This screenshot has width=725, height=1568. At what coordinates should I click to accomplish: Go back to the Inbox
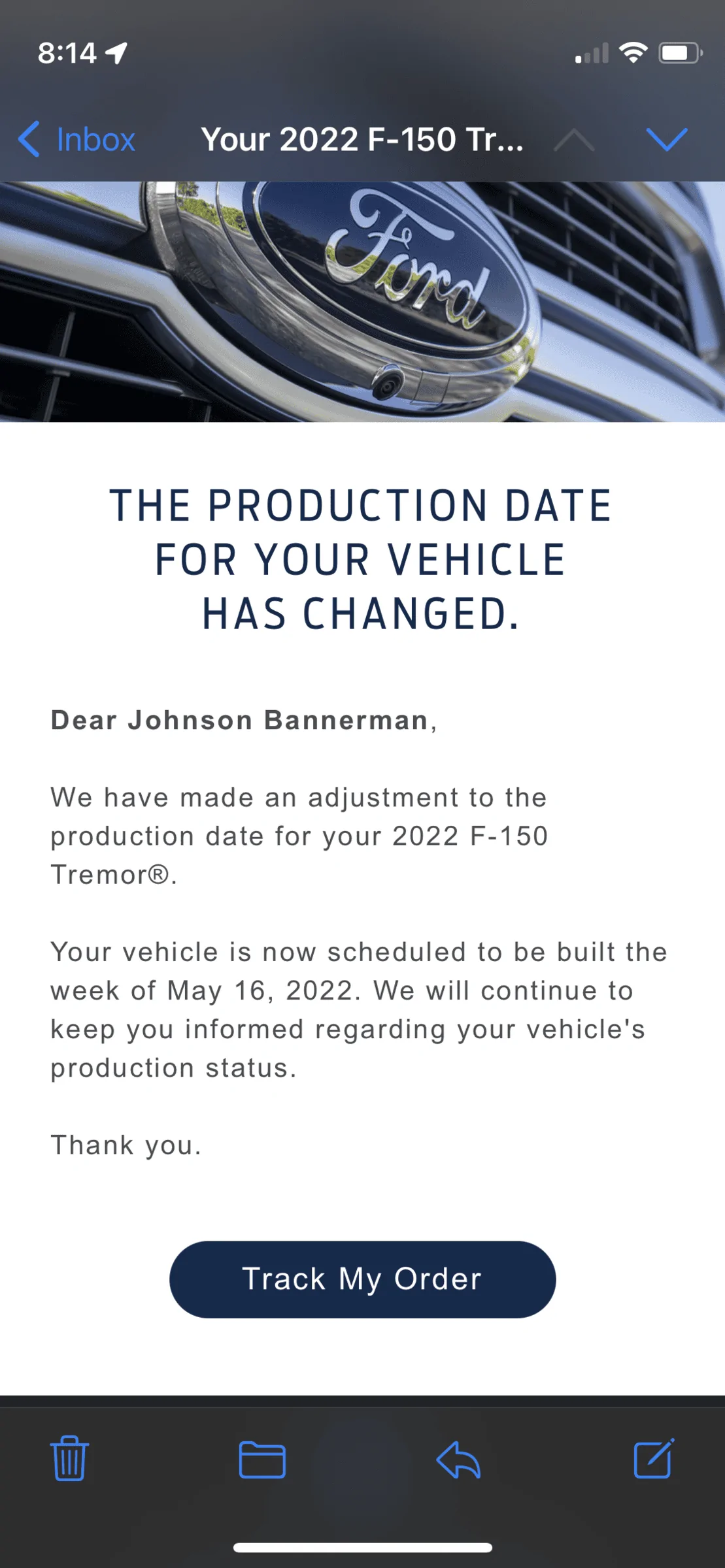pyautogui.click(x=76, y=139)
